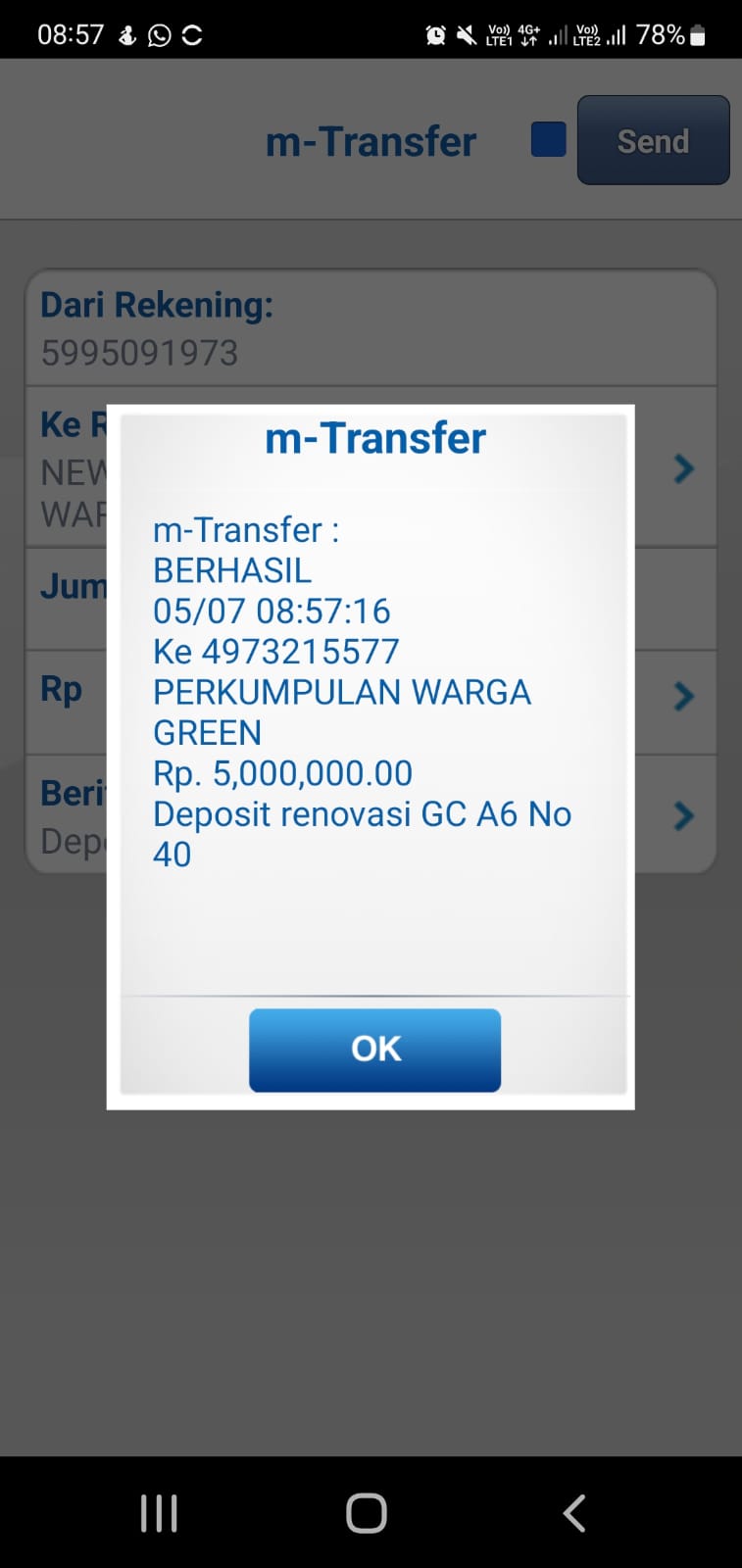Open the recent apps view
This screenshot has height=1568, width=742.
pyautogui.click(x=159, y=1513)
